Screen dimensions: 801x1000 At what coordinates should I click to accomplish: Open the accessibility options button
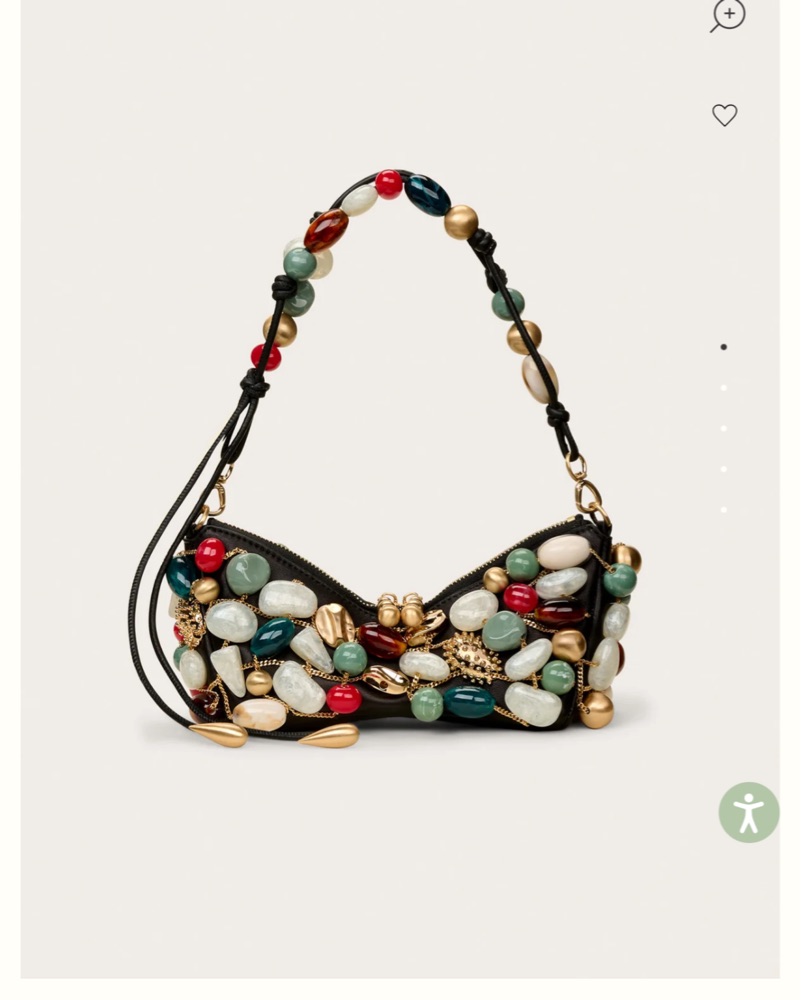[748, 812]
